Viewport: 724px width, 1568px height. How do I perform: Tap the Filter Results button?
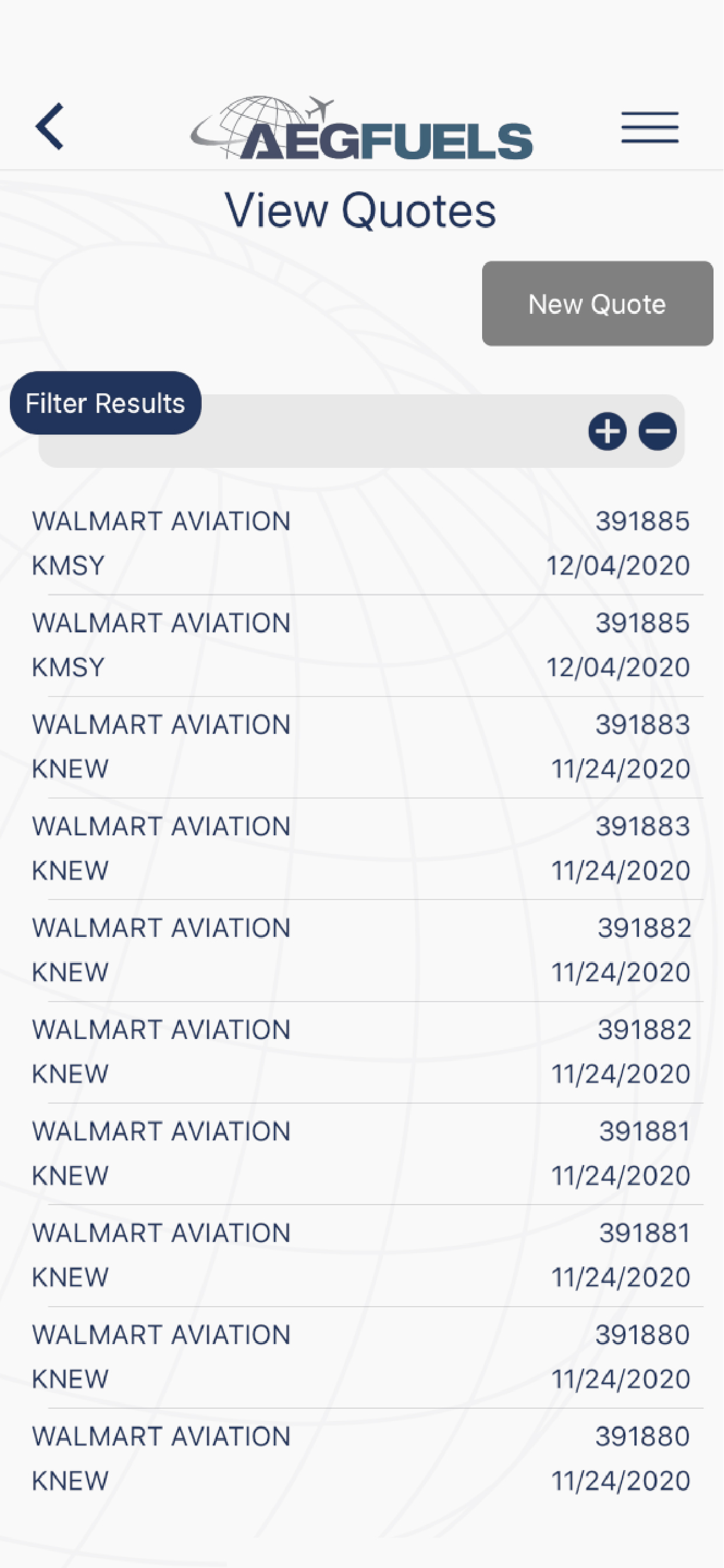point(106,403)
